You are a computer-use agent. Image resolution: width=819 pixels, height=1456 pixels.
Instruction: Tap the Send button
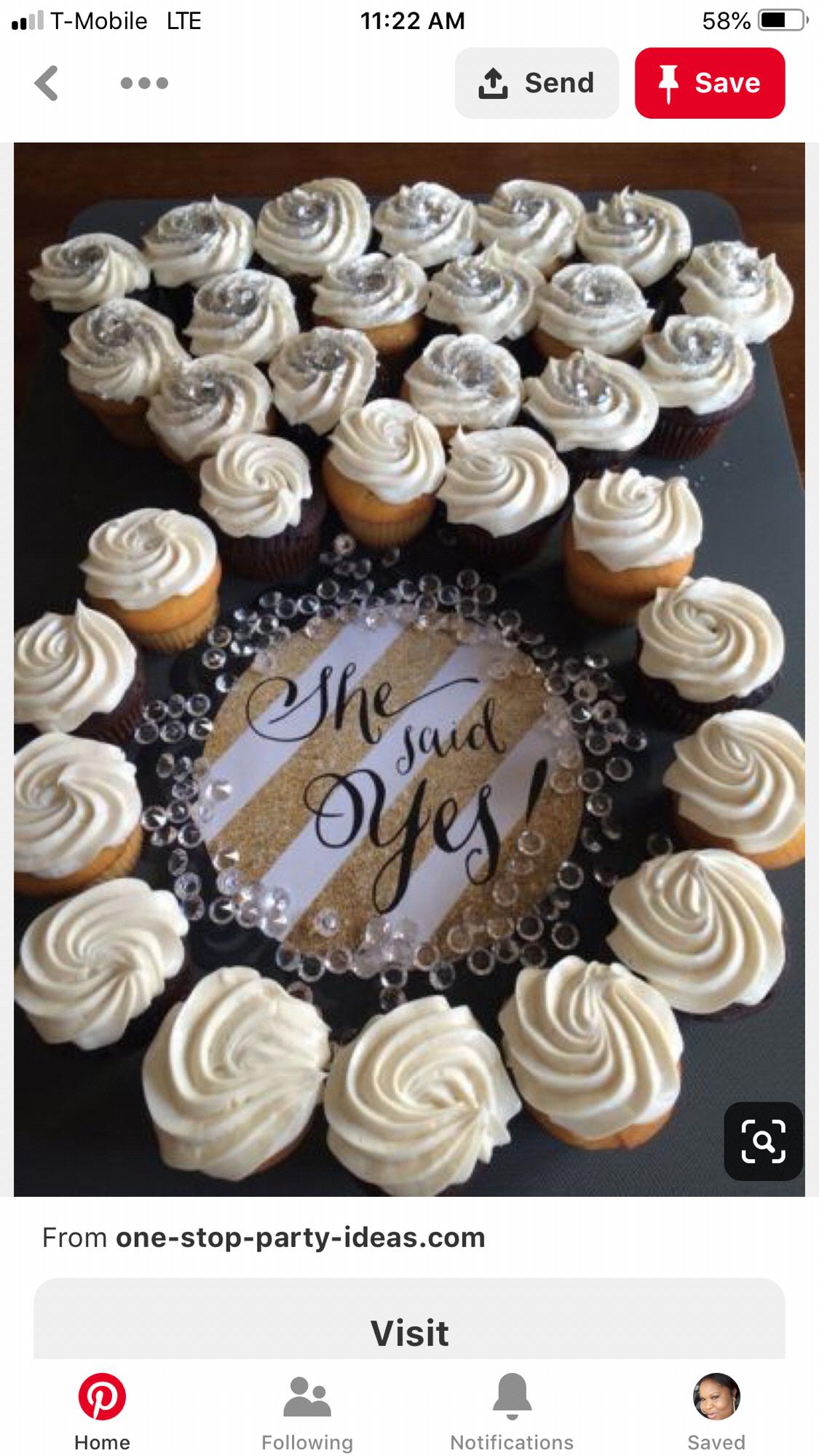(537, 83)
